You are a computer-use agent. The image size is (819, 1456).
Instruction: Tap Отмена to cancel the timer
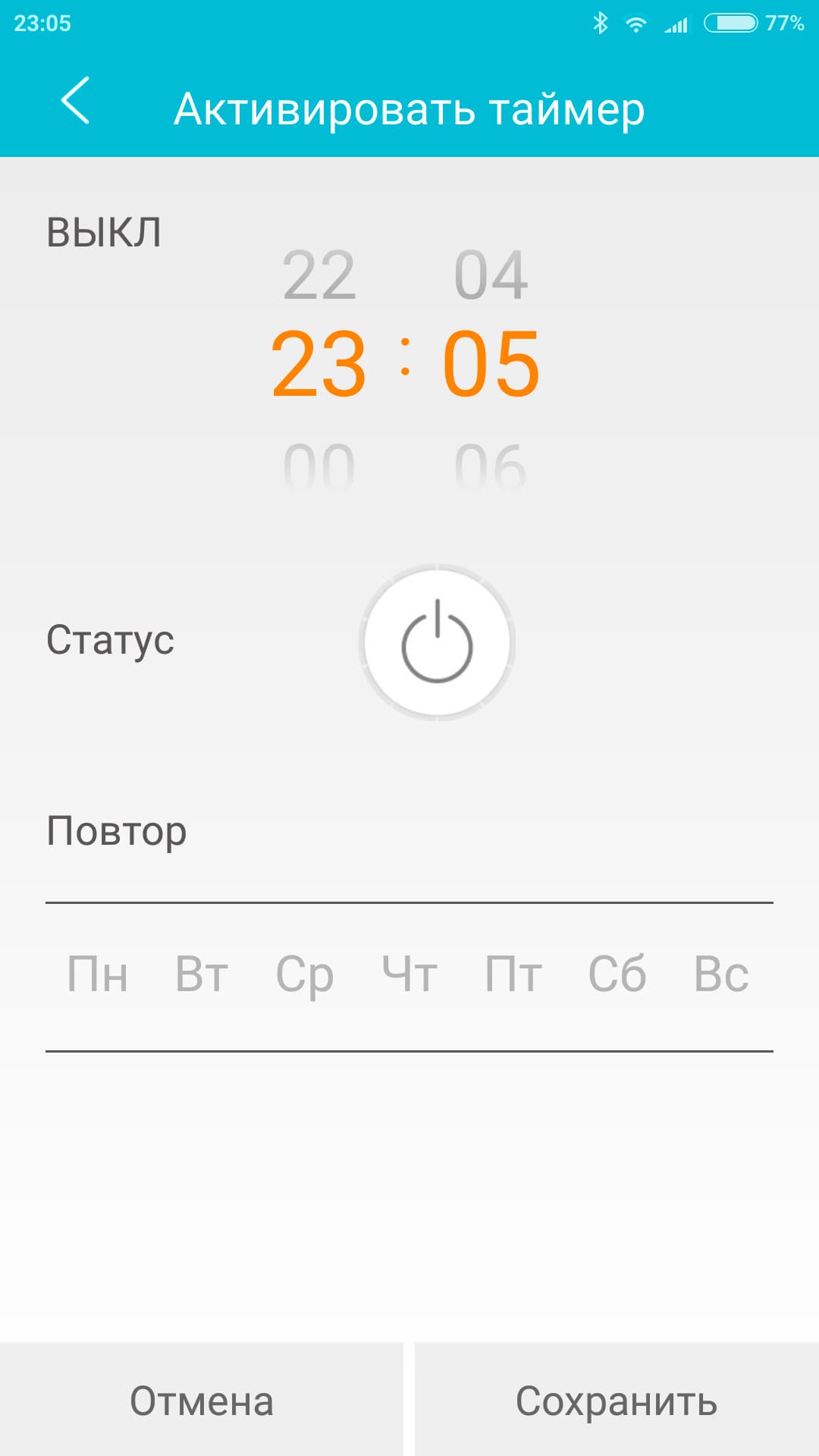pos(202,1401)
